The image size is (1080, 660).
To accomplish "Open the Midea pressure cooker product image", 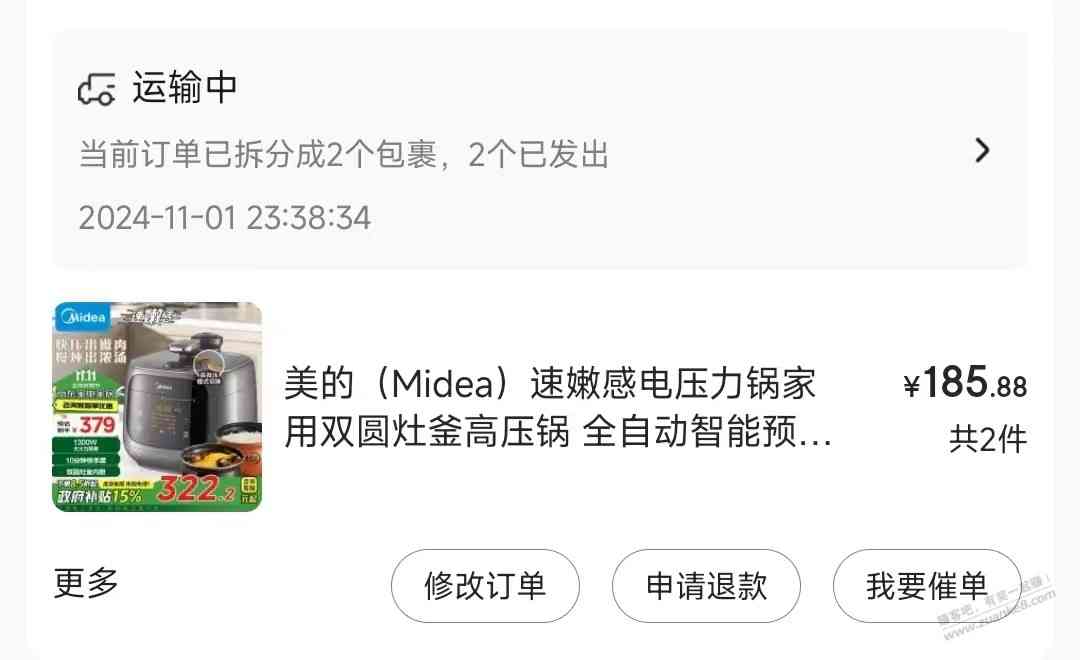I will [x=157, y=407].
